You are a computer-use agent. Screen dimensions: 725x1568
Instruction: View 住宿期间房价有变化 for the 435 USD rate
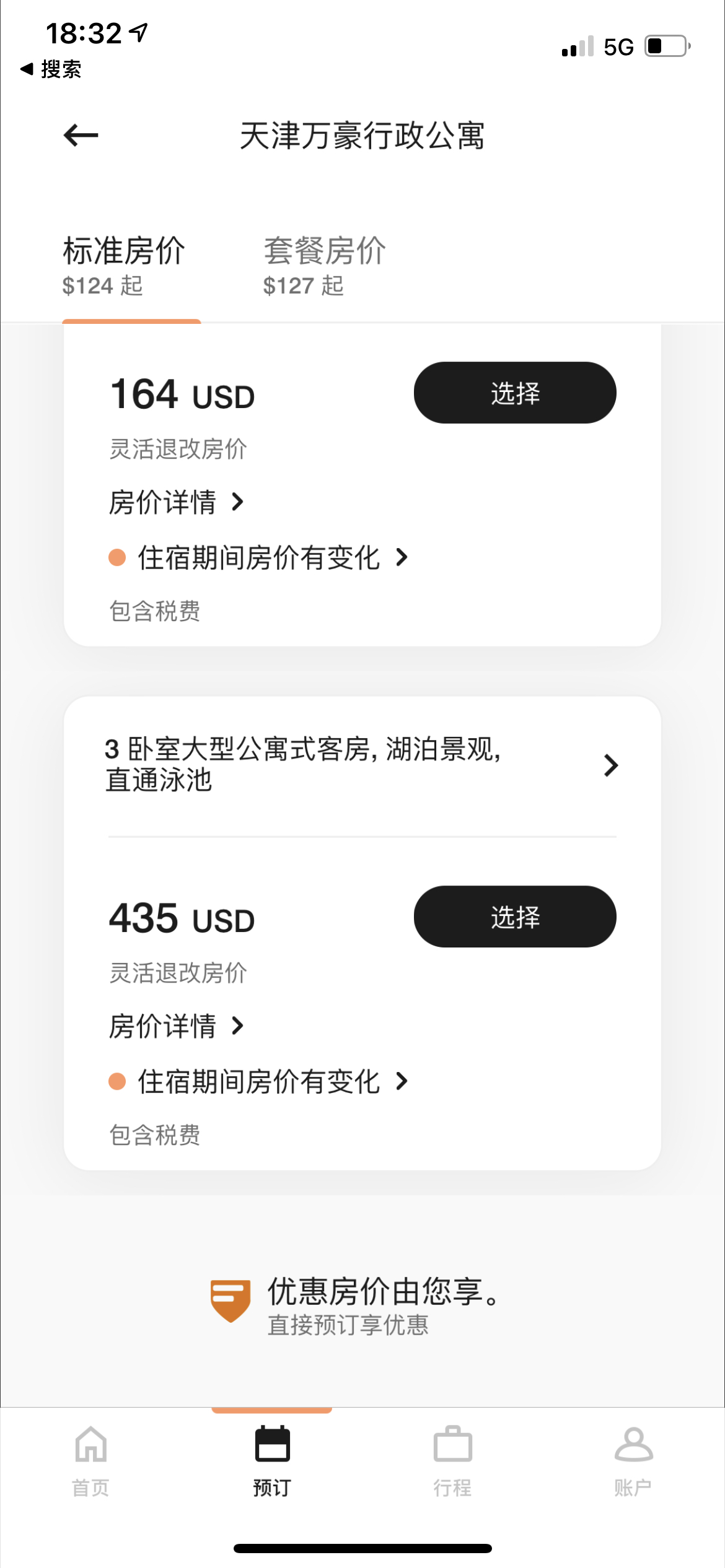(x=259, y=1082)
